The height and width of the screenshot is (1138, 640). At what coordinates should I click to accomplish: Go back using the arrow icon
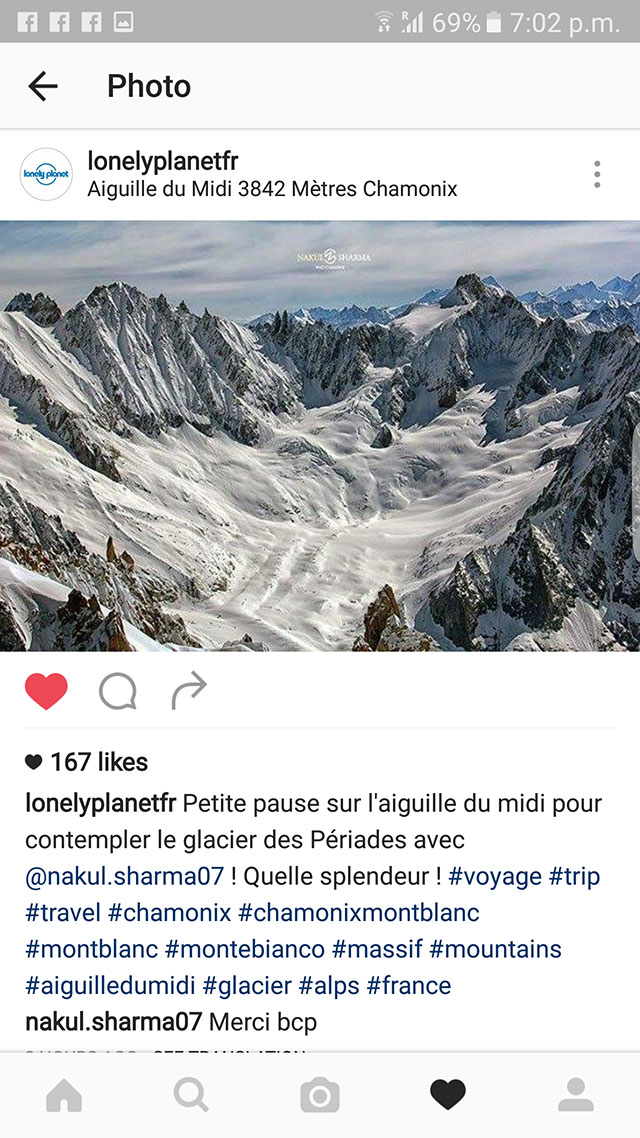pyautogui.click(x=43, y=86)
